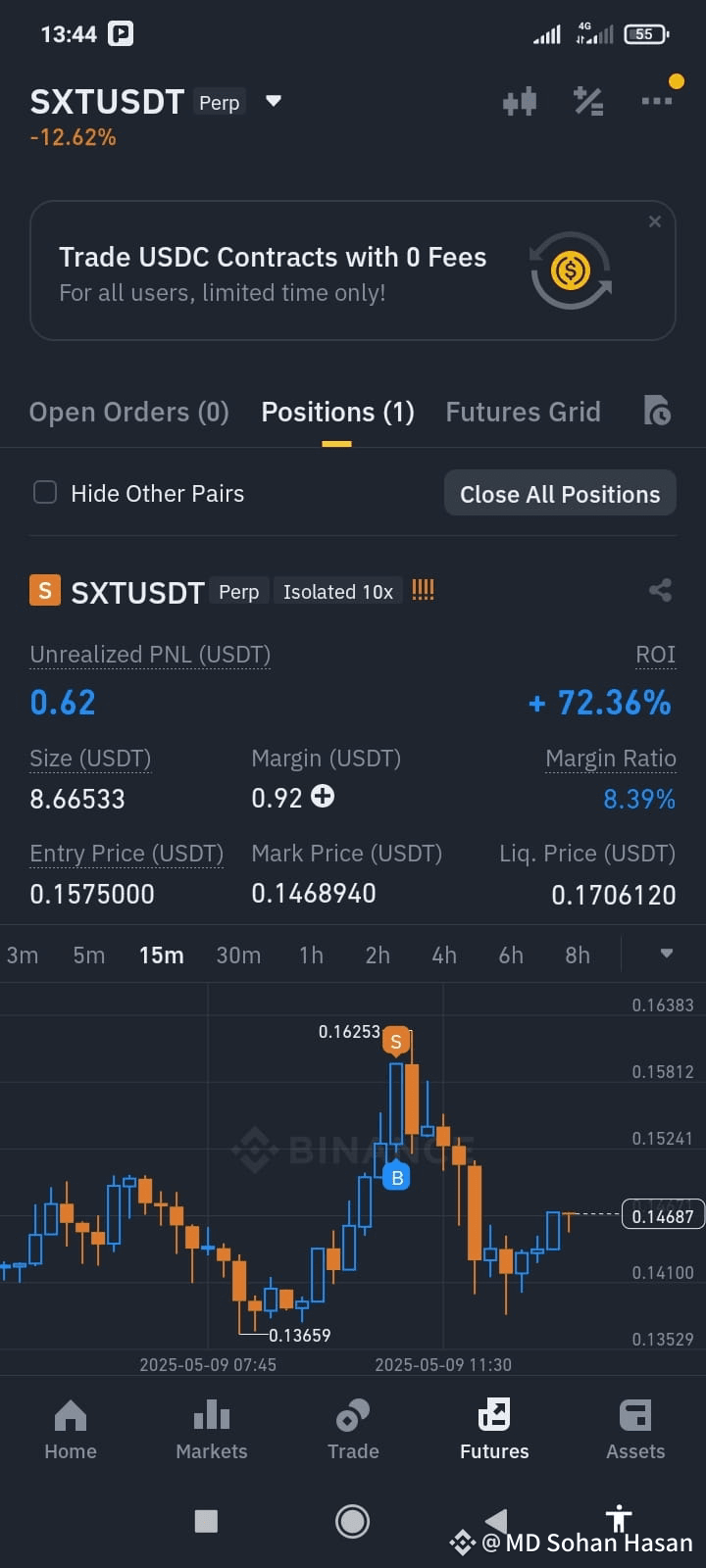Tap the system home button
This screenshot has width=706, height=1568.
(352, 1521)
